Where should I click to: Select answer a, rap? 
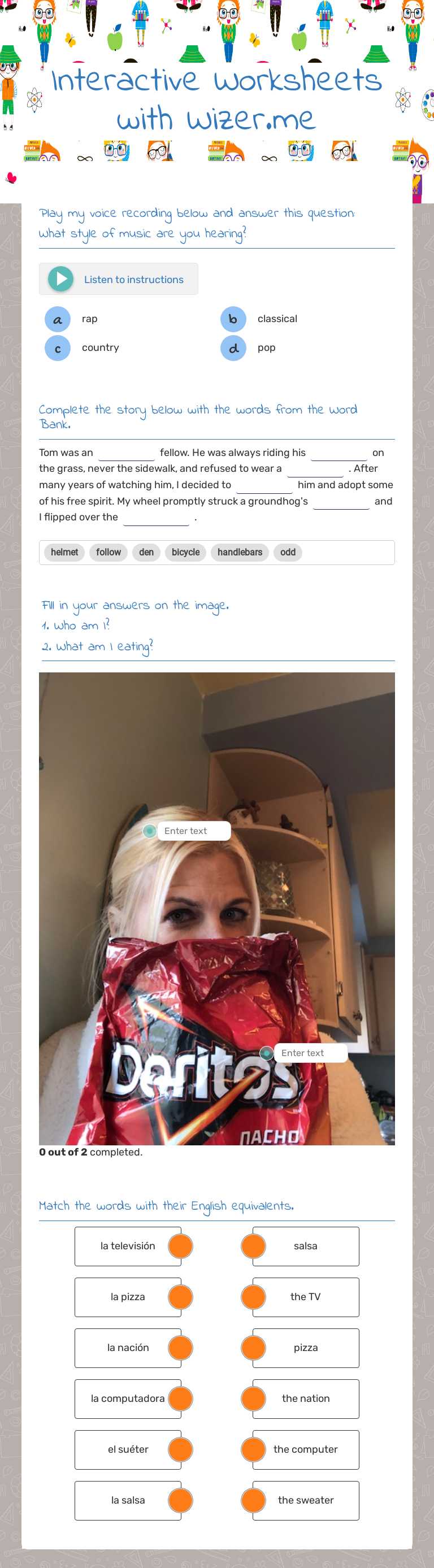[x=58, y=319]
